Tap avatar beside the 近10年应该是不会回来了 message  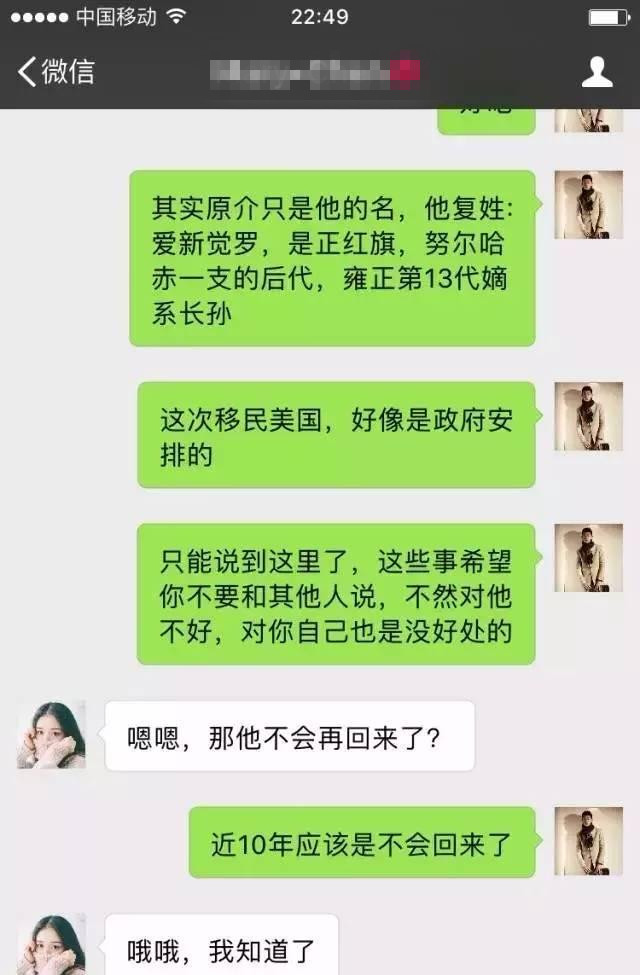point(588,841)
